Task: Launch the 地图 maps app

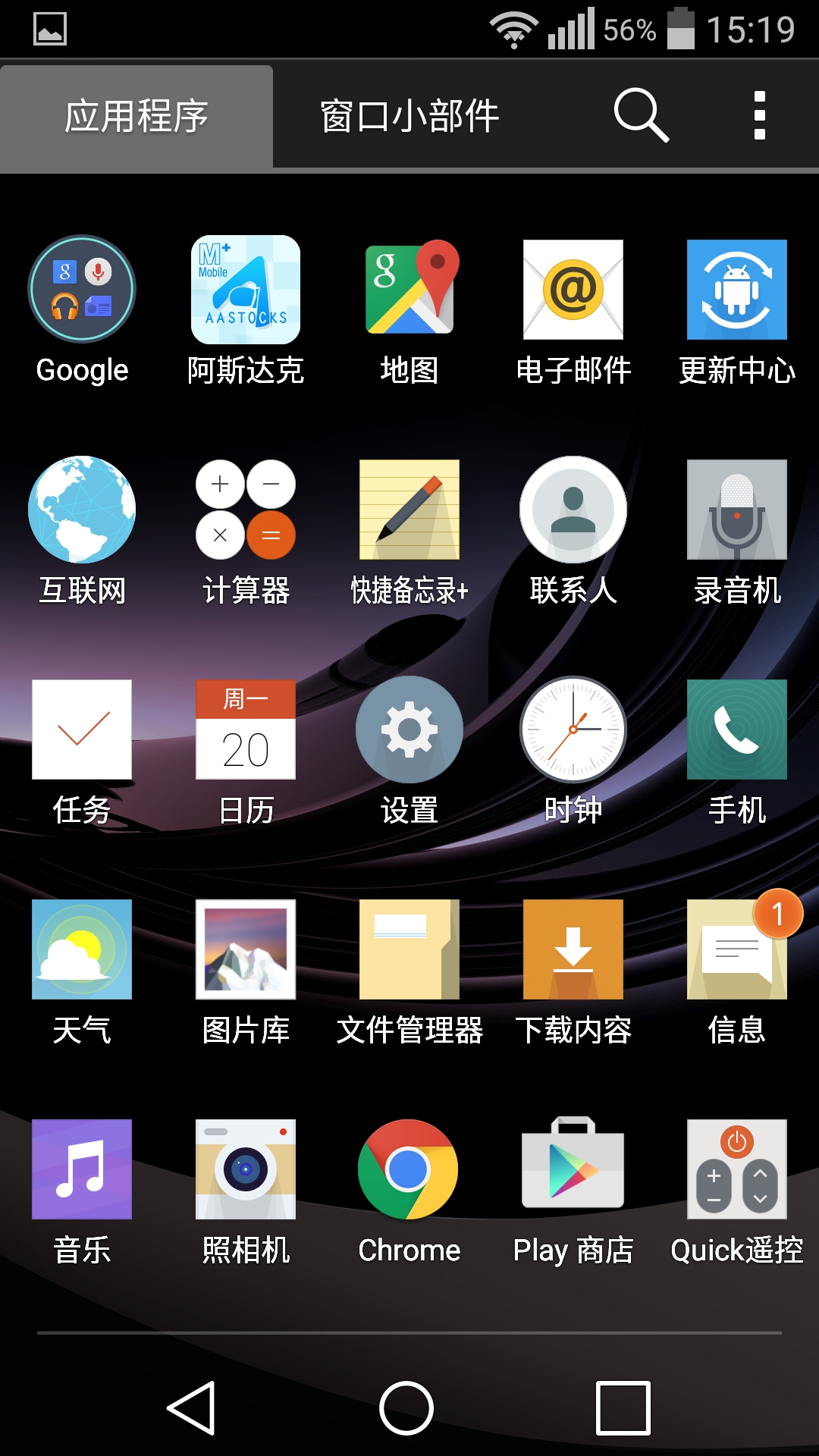Action: 409,290
